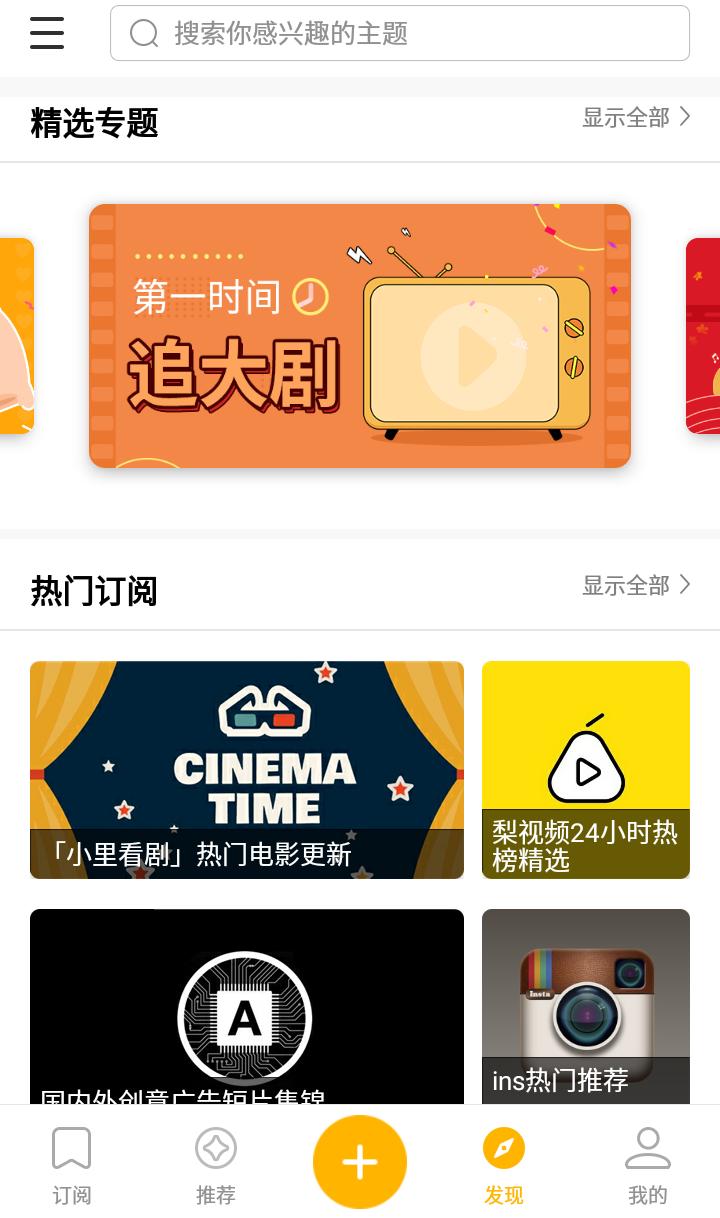Open the 第一时间追大剧 banner
The image size is (720, 1218).
(x=360, y=336)
